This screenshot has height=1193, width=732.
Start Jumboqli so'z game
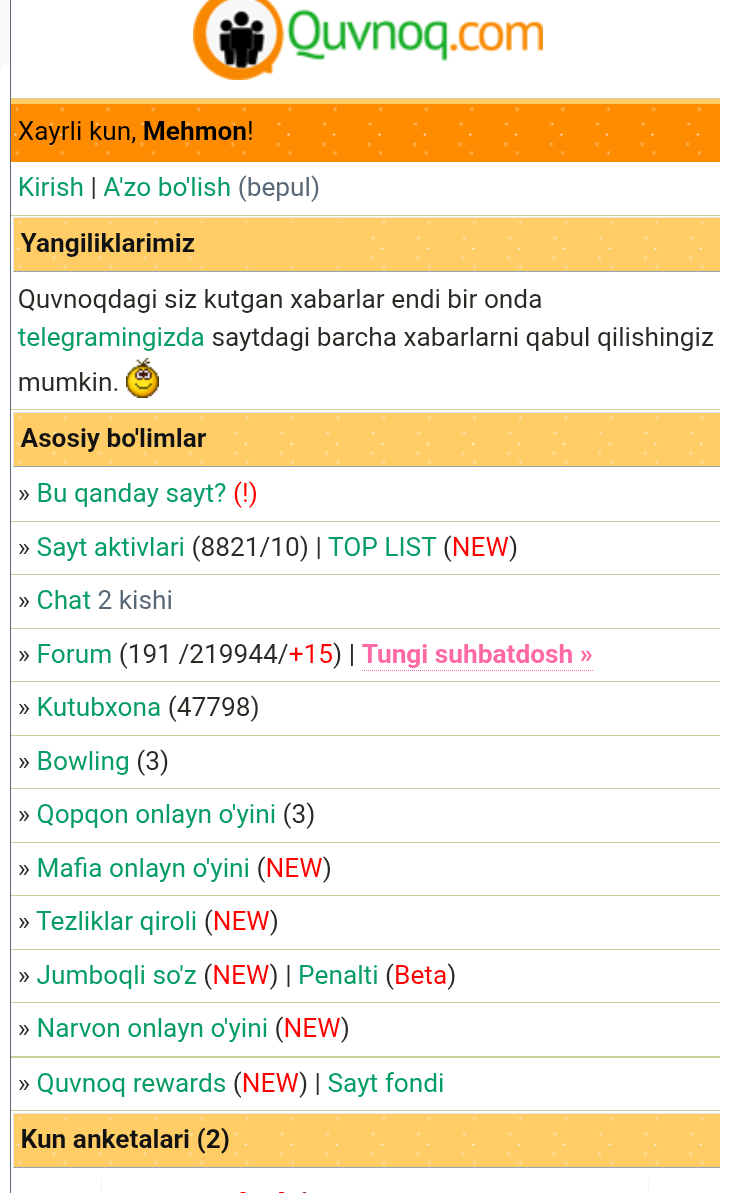[x=116, y=975]
